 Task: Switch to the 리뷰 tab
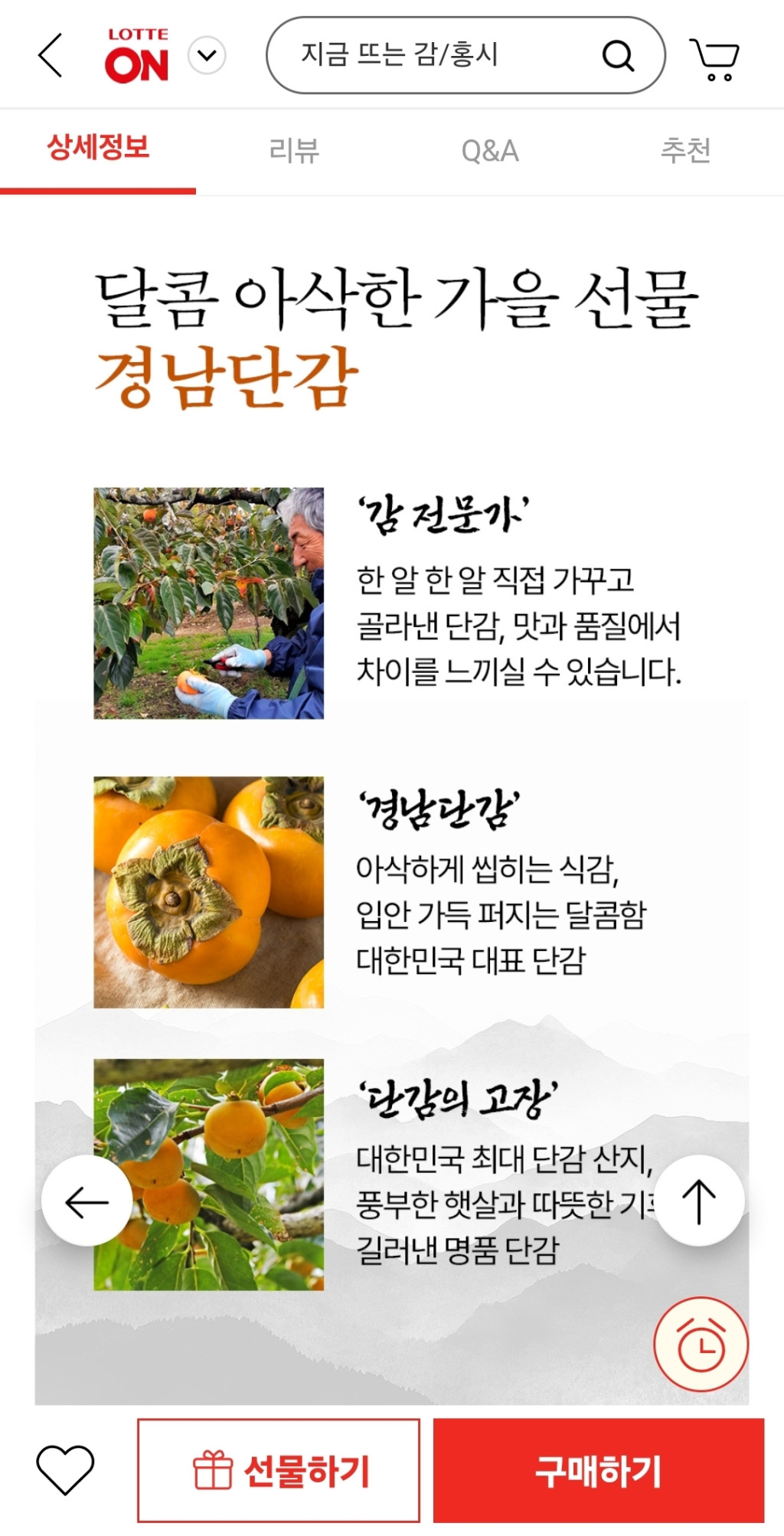(294, 150)
